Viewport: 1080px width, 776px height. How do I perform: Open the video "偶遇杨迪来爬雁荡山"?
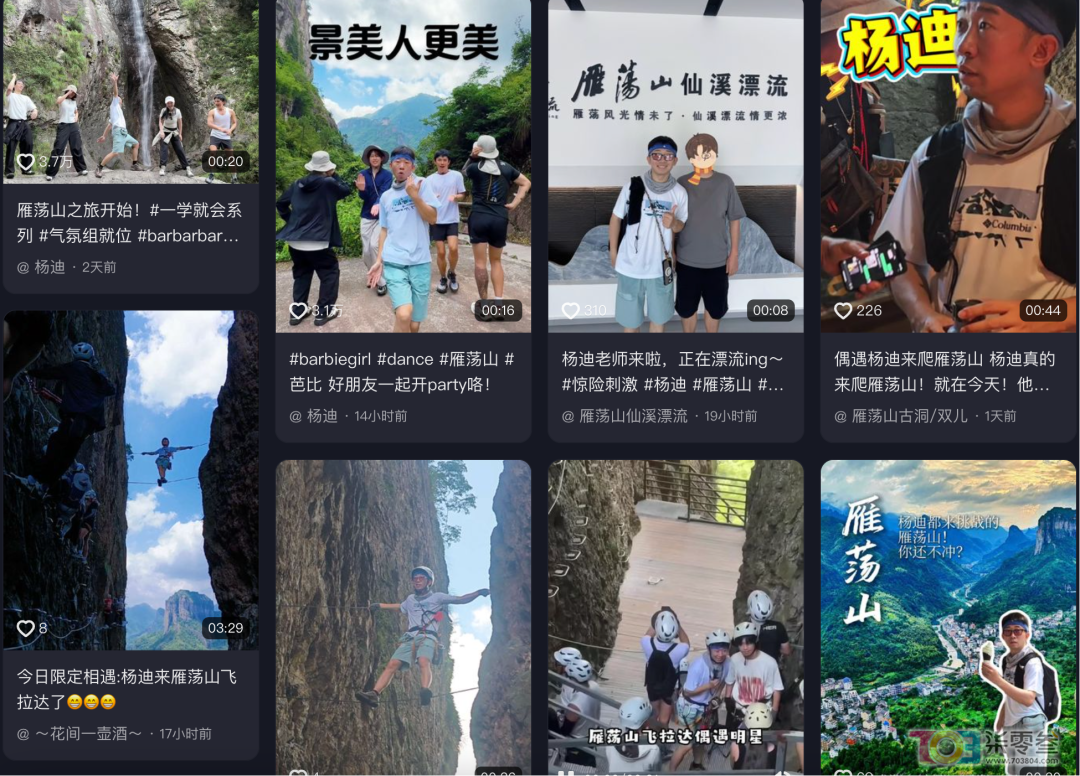coord(948,165)
